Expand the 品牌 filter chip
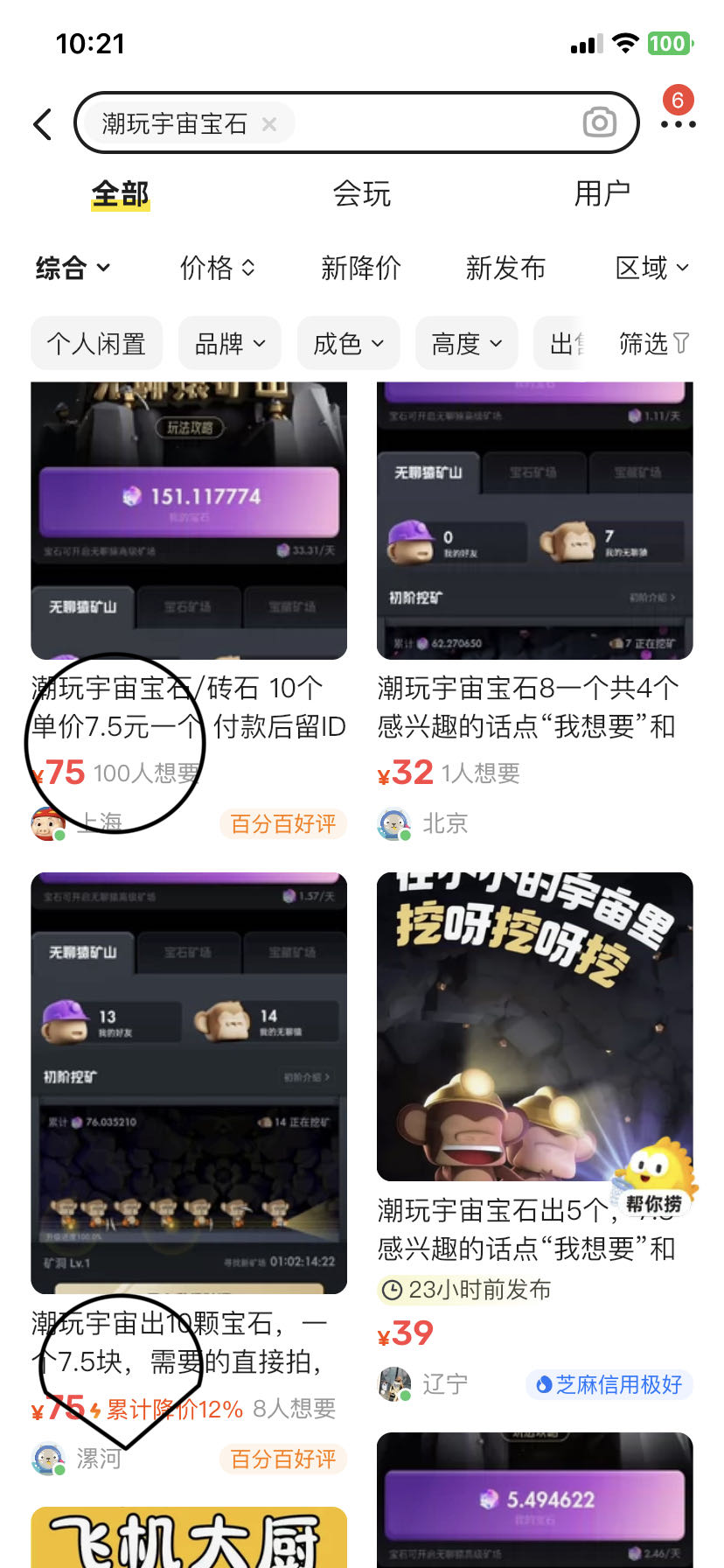 [230, 344]
